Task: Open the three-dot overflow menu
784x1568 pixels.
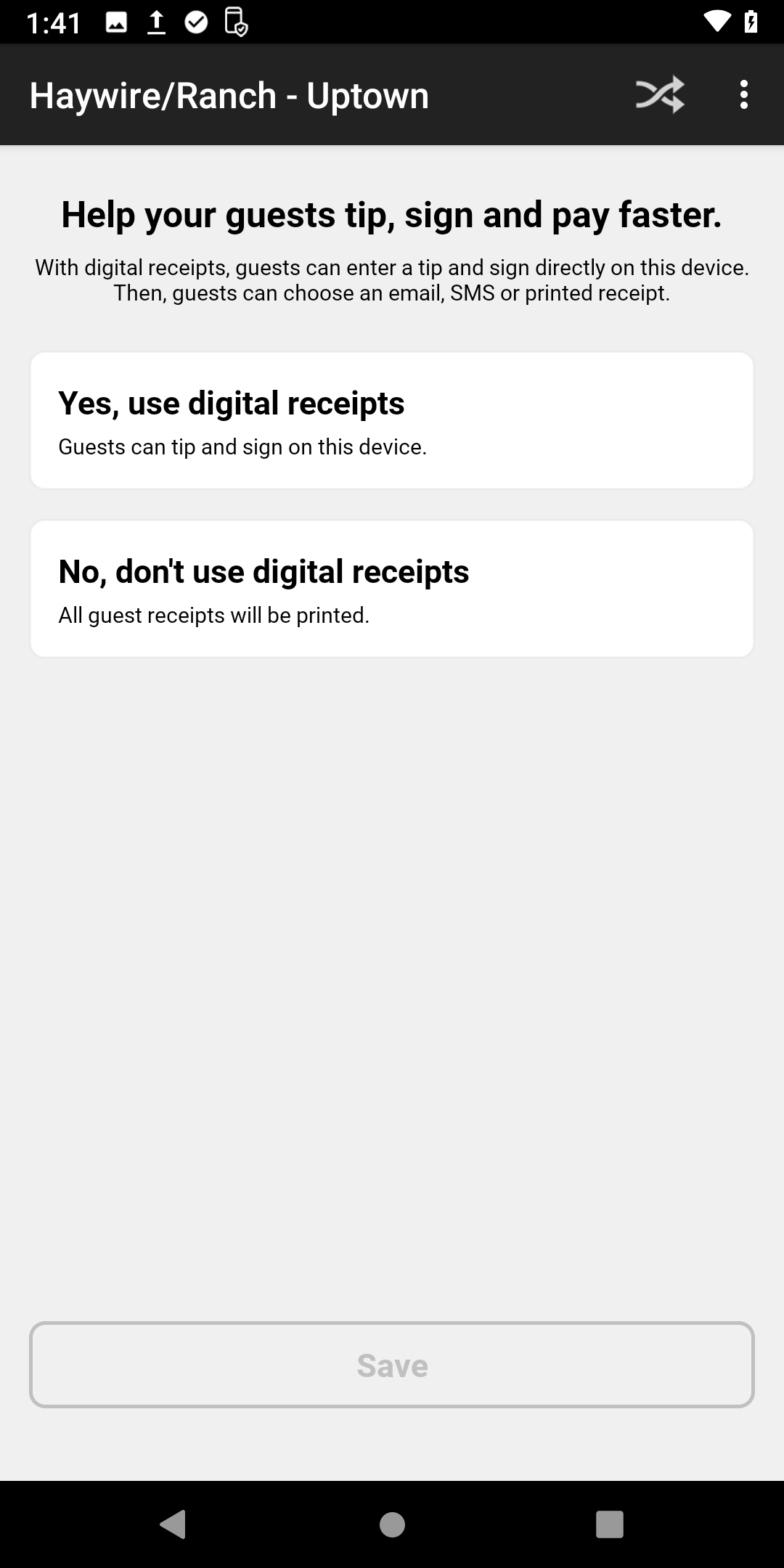Action: click(x=743, y=95)
